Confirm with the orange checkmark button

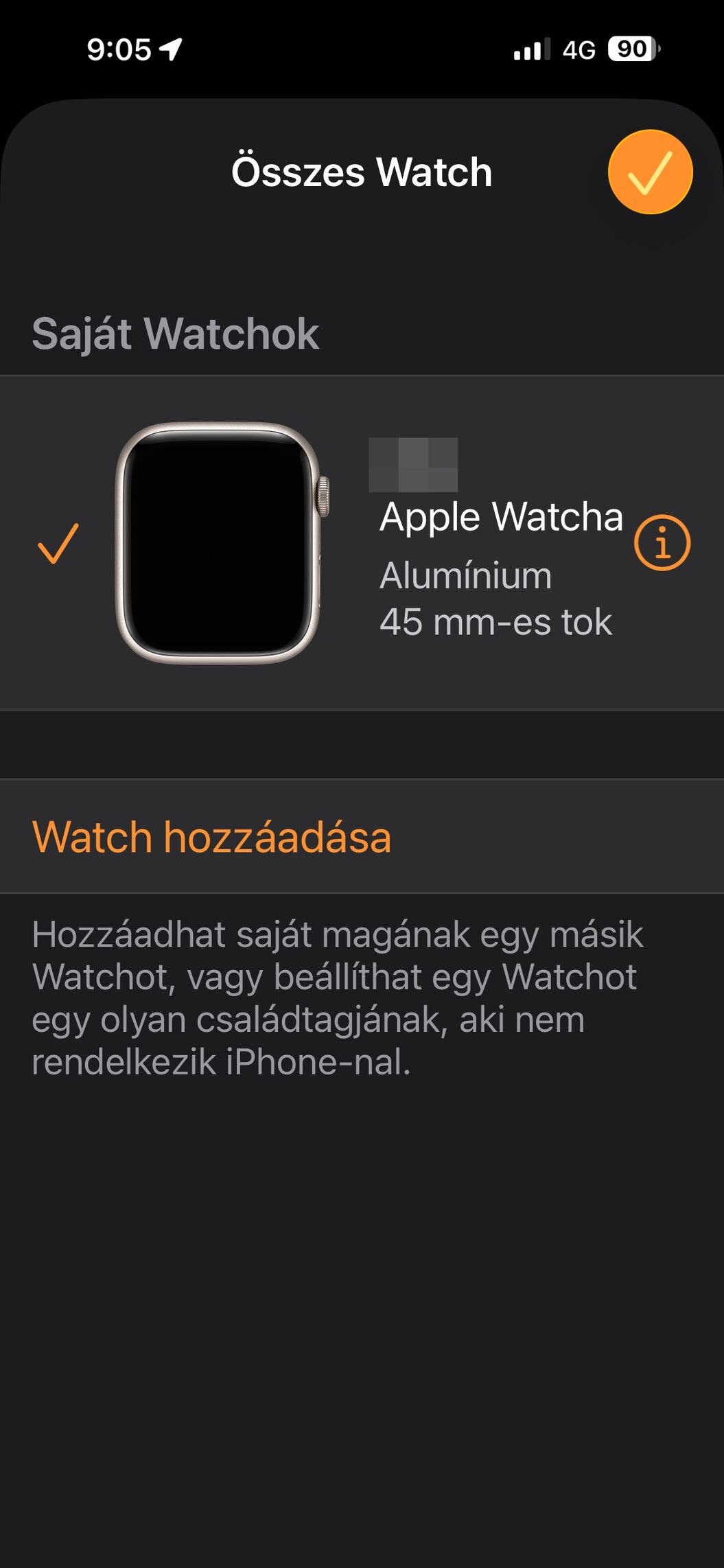649,172
